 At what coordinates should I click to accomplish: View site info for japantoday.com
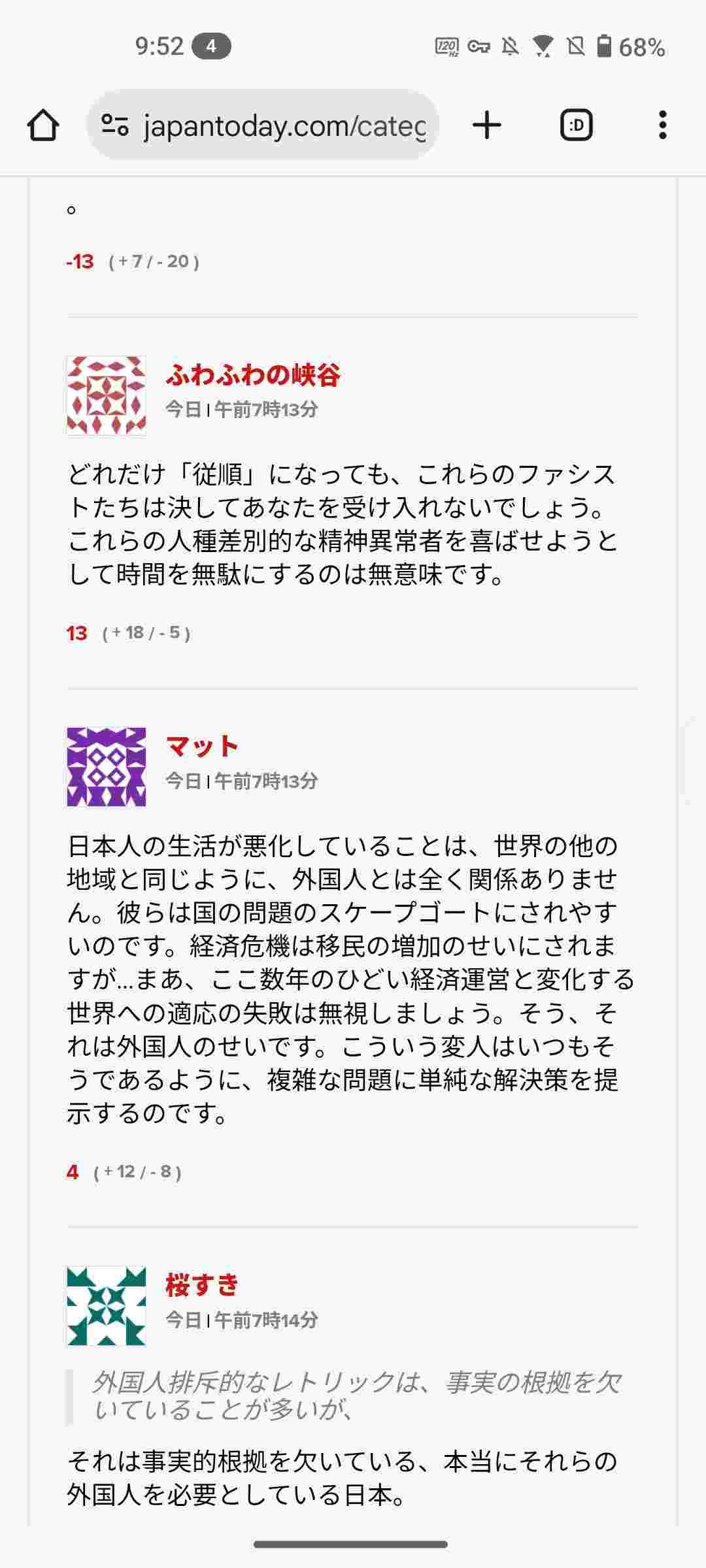(x=115, y=125)
